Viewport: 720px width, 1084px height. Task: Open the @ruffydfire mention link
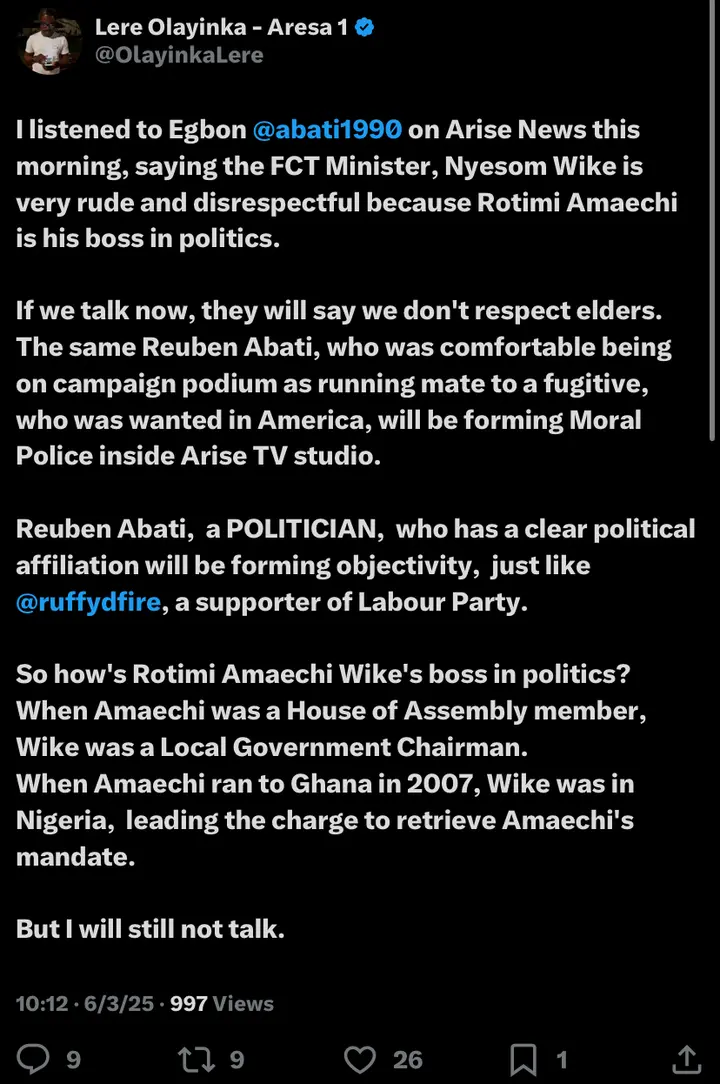88,603
